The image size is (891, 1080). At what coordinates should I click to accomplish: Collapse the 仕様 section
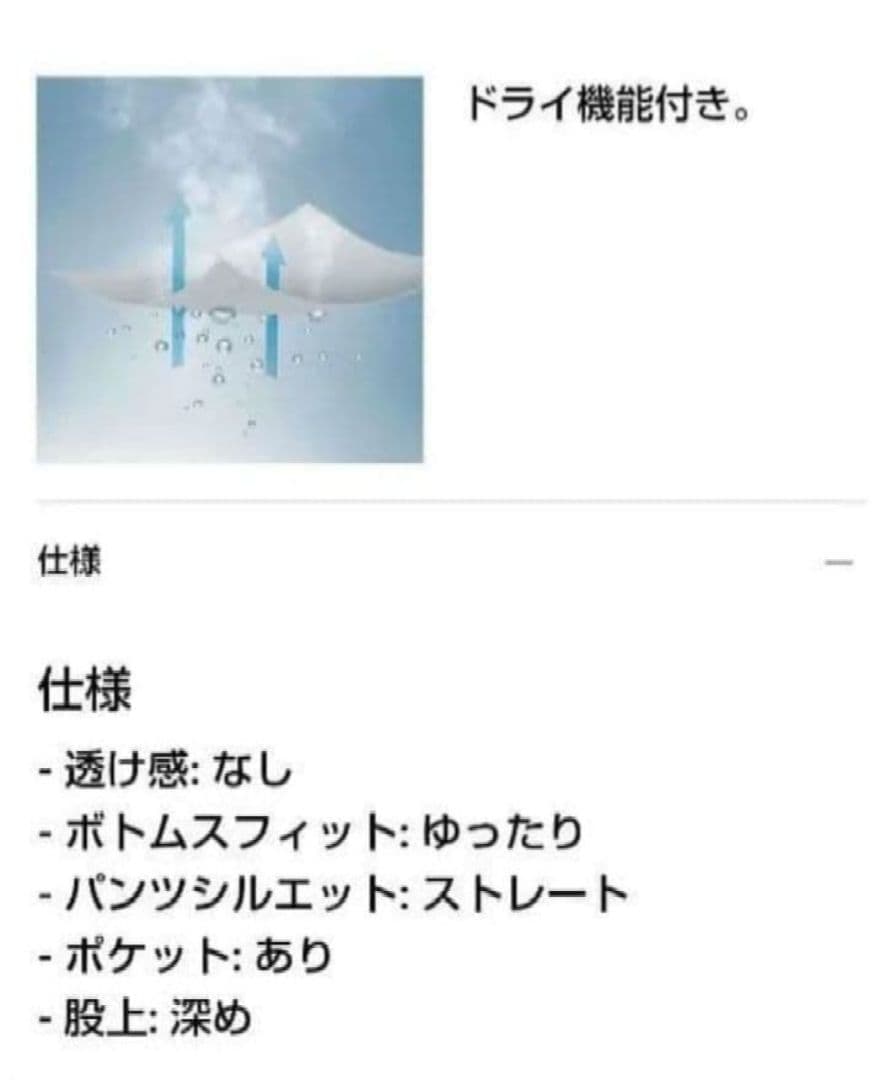coord(839,563)
